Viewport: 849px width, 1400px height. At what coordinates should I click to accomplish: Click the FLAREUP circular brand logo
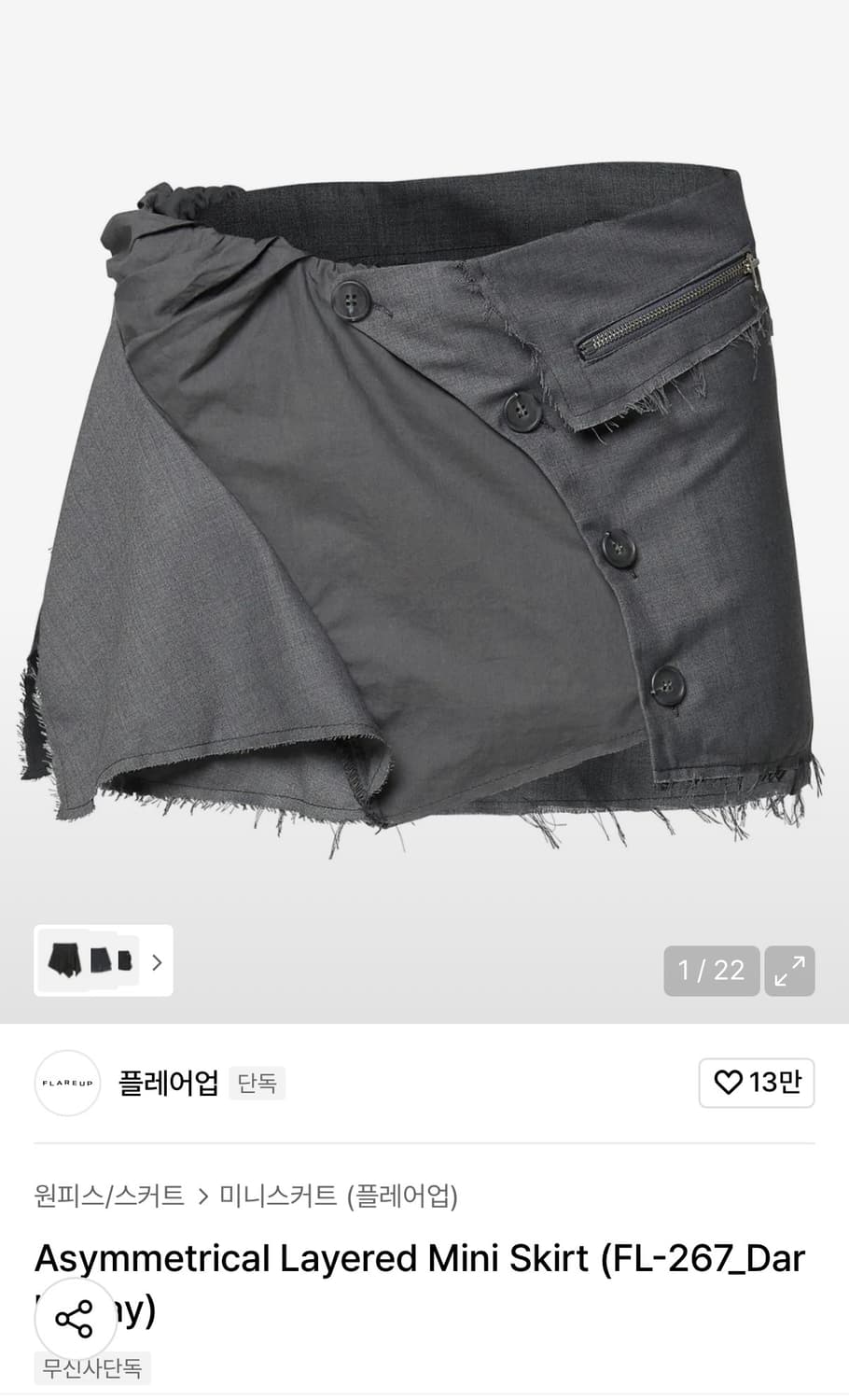tap(66, 1083)
